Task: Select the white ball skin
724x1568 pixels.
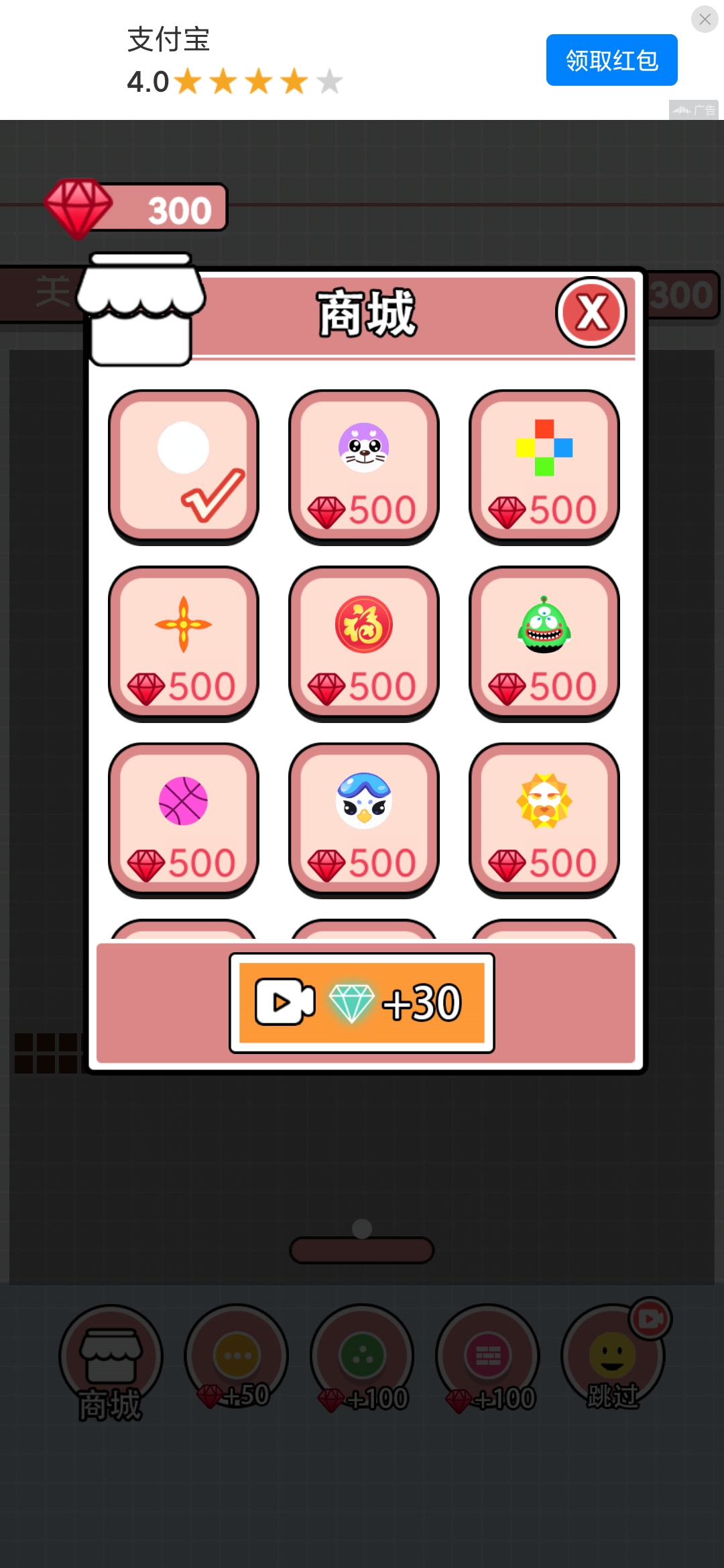Action: click(x=184, y=466)
